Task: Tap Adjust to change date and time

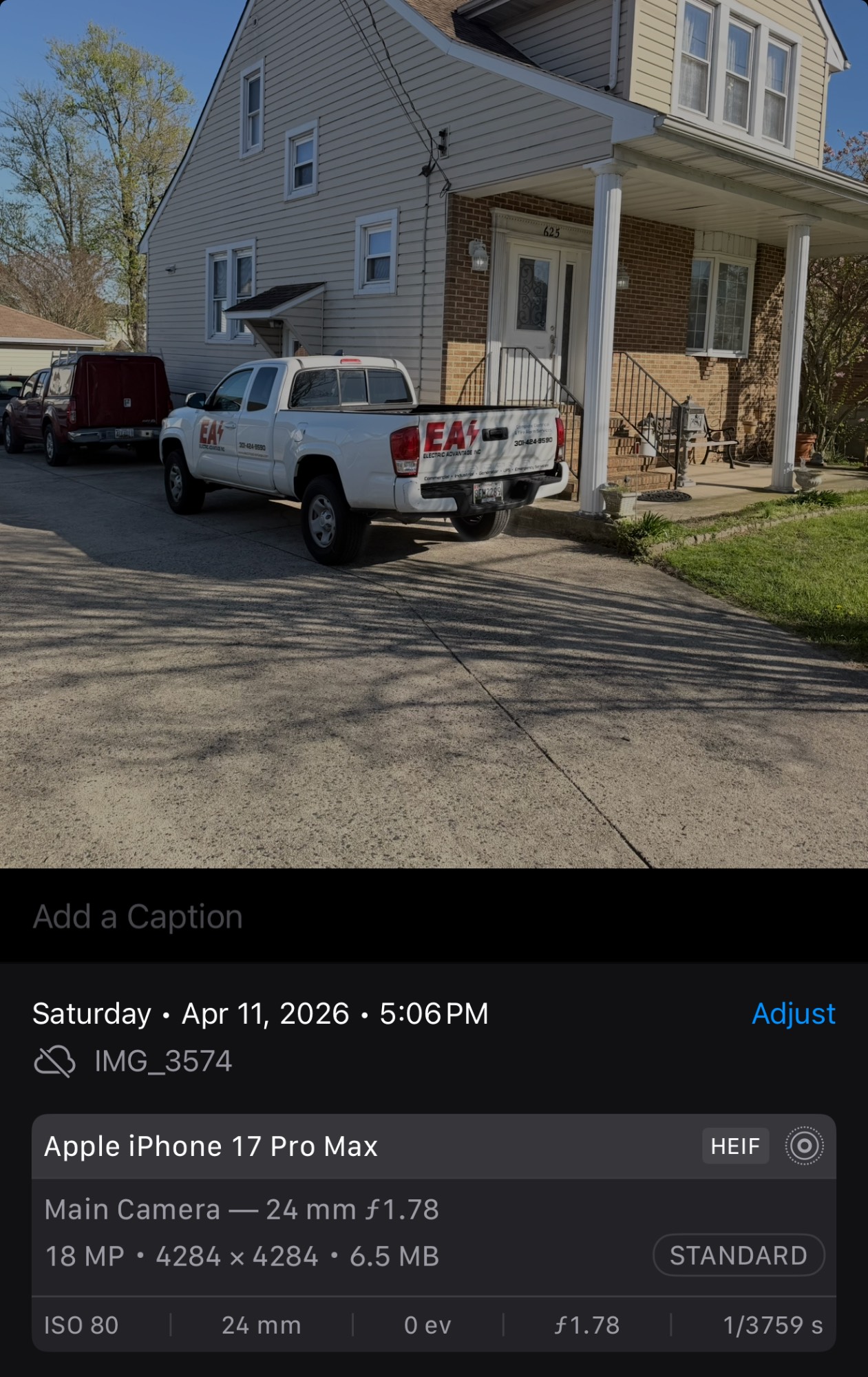Action: click(x=793, y=1013)
